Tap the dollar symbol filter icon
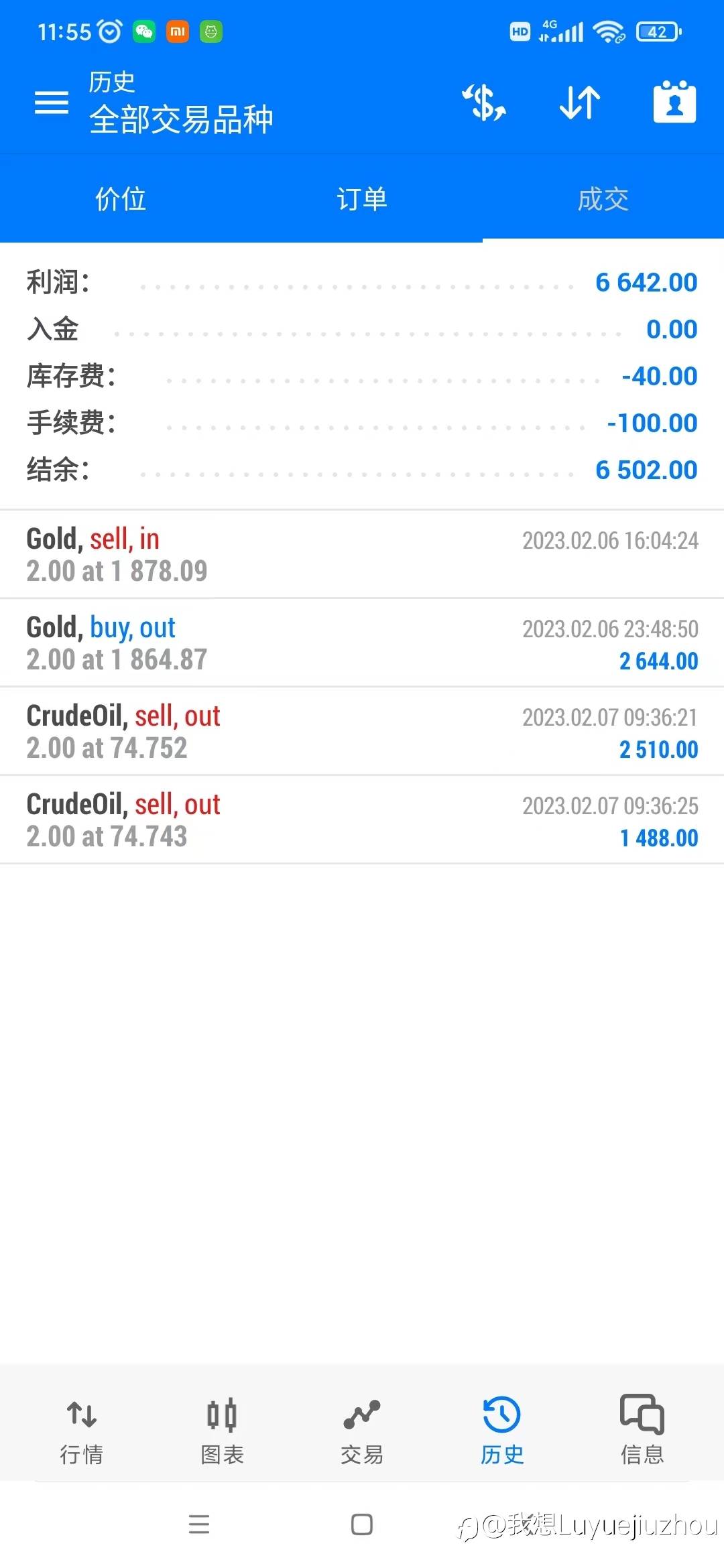Image resolution: width=724 pixels, height=1568 pixels. click(x=484, y=103)
